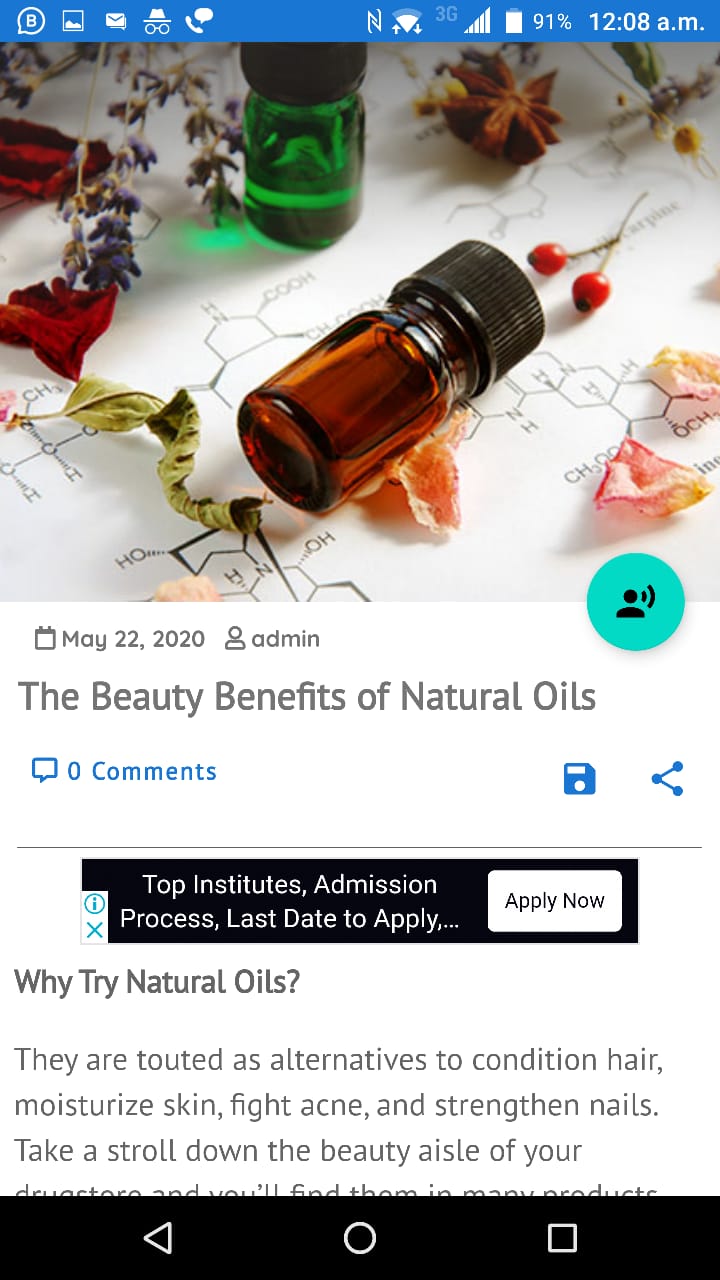Tap Apply Now in the ad banner
Screen dimensions: 720x1280
(555, 901)
